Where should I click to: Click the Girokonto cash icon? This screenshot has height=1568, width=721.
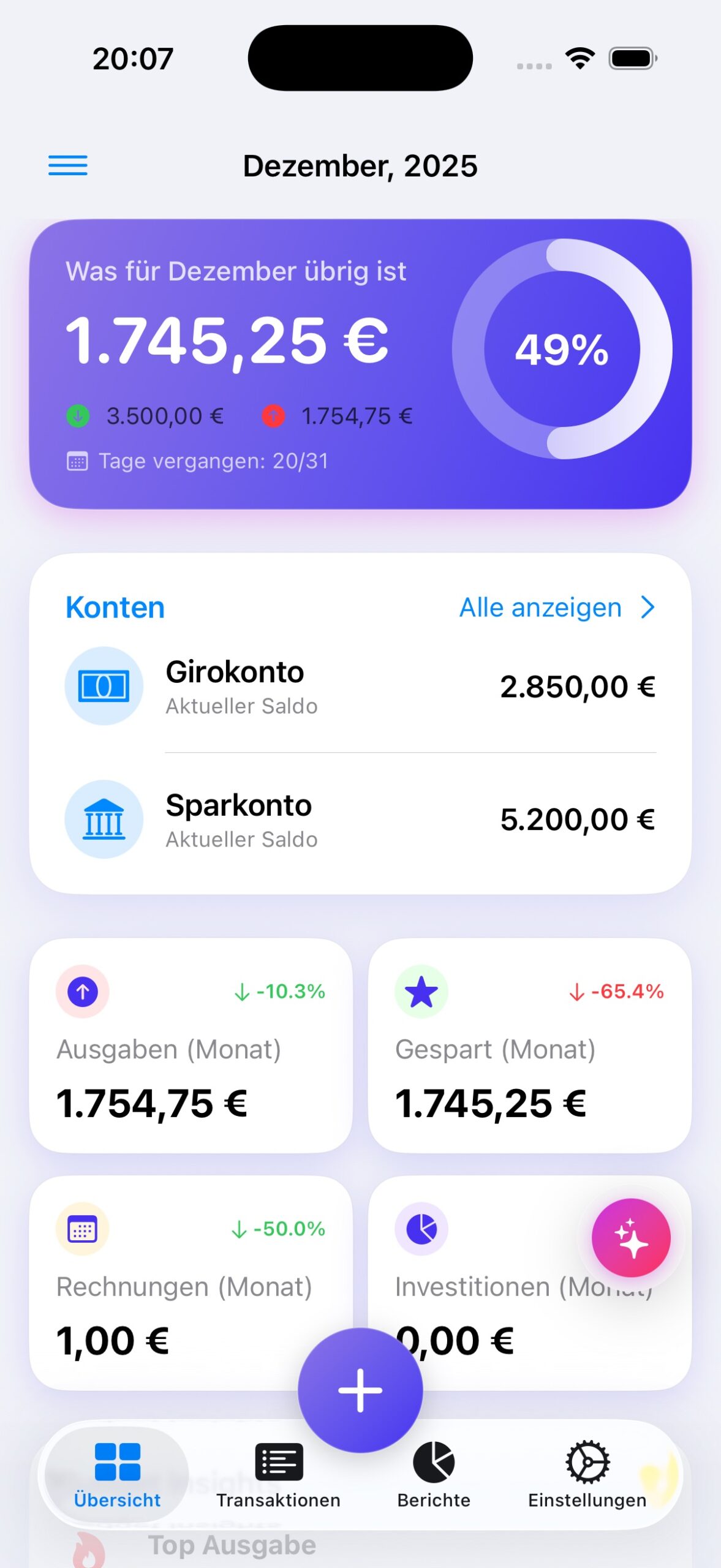tap(104, 685)
